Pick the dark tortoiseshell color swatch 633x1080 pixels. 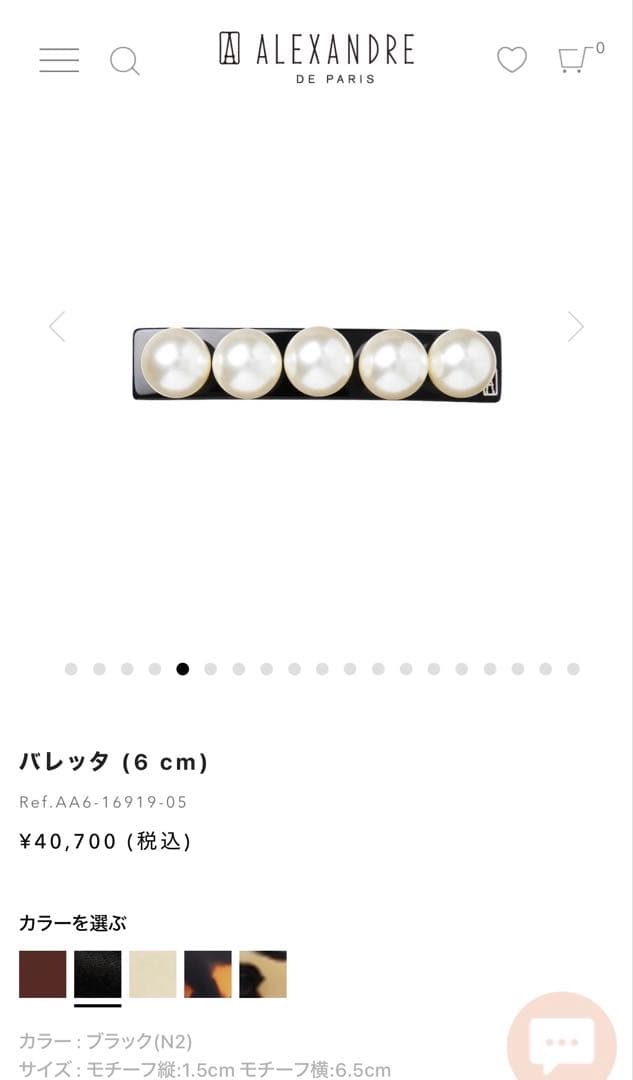click(208, 974)
